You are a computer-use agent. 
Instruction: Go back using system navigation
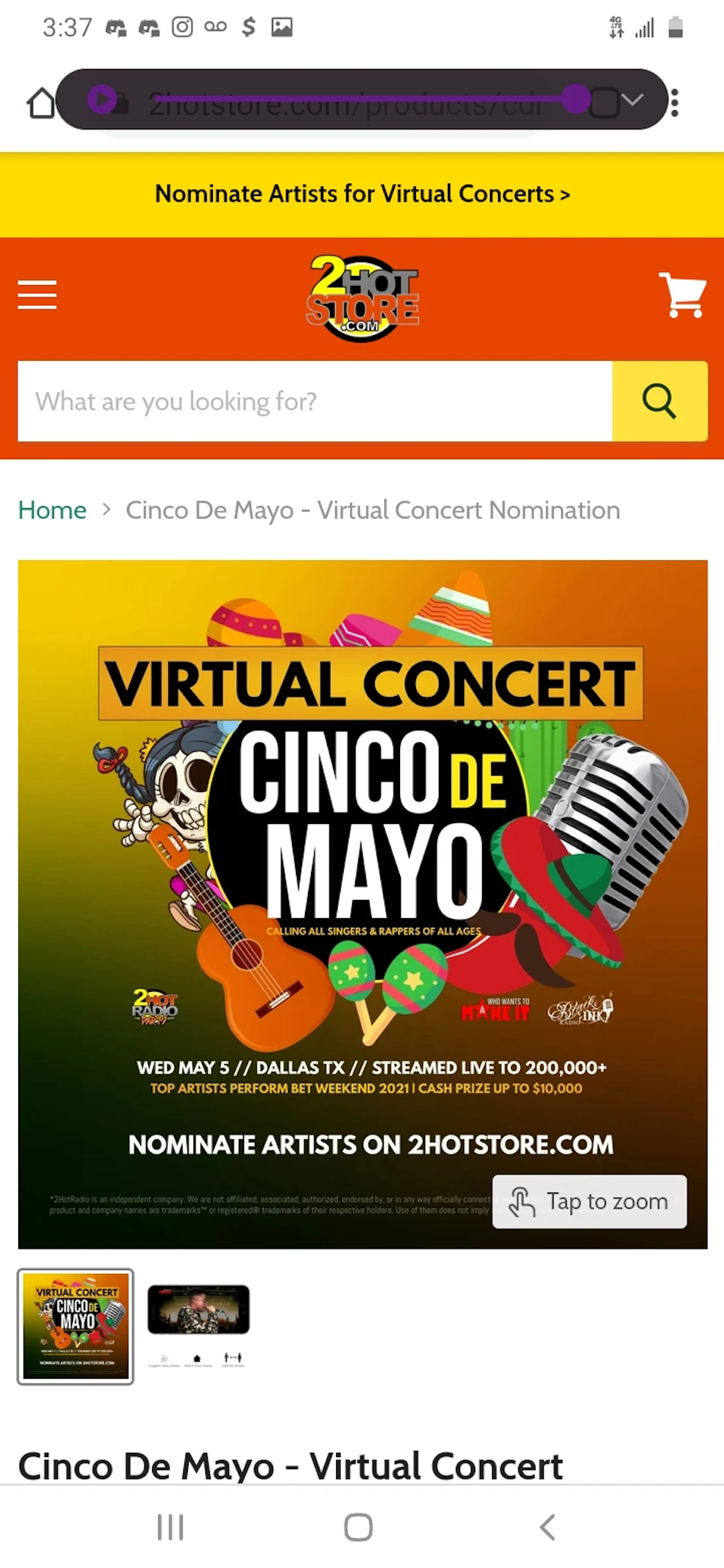tap(548, 1527)
